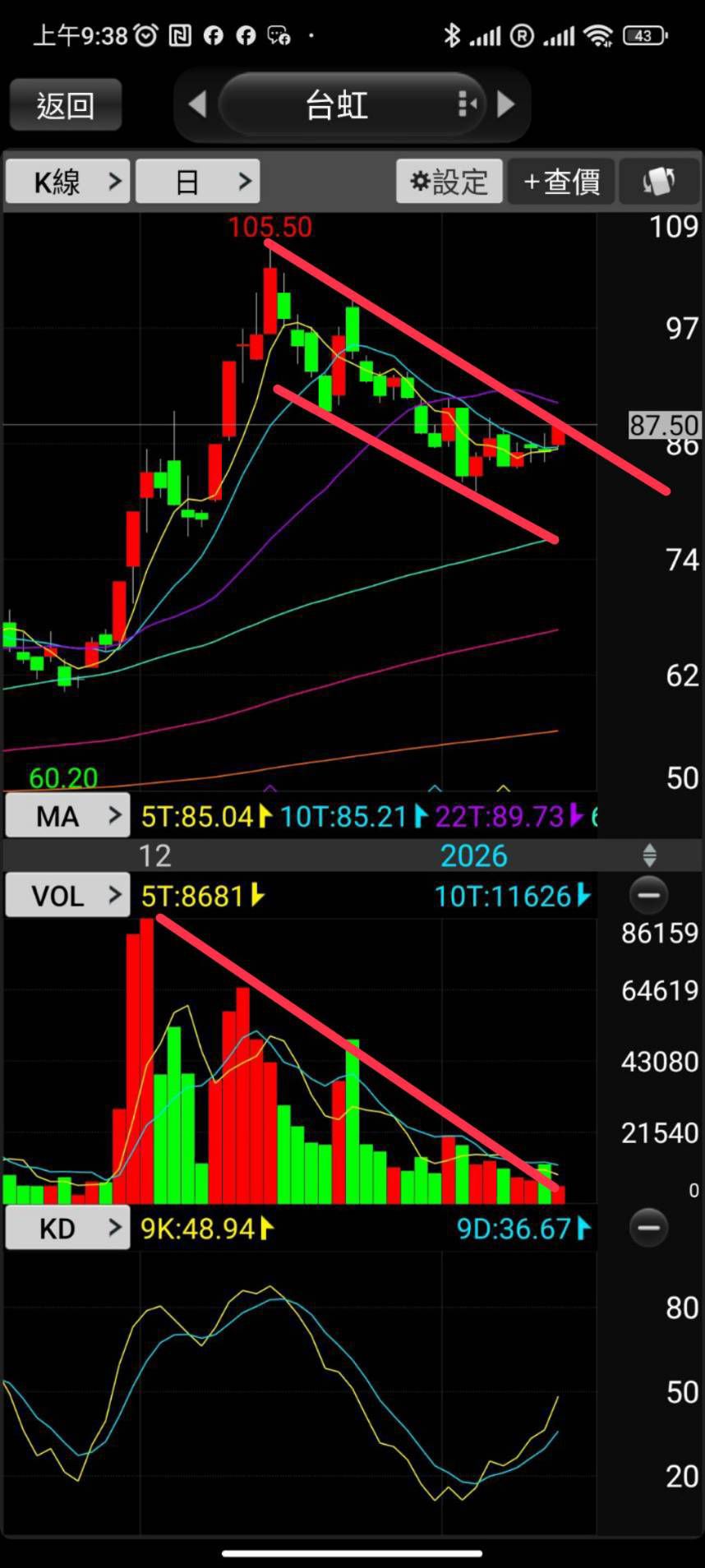
Task: Tap the +查價 price lookup button
Action: pyautogui.click(x=561, y=181)
